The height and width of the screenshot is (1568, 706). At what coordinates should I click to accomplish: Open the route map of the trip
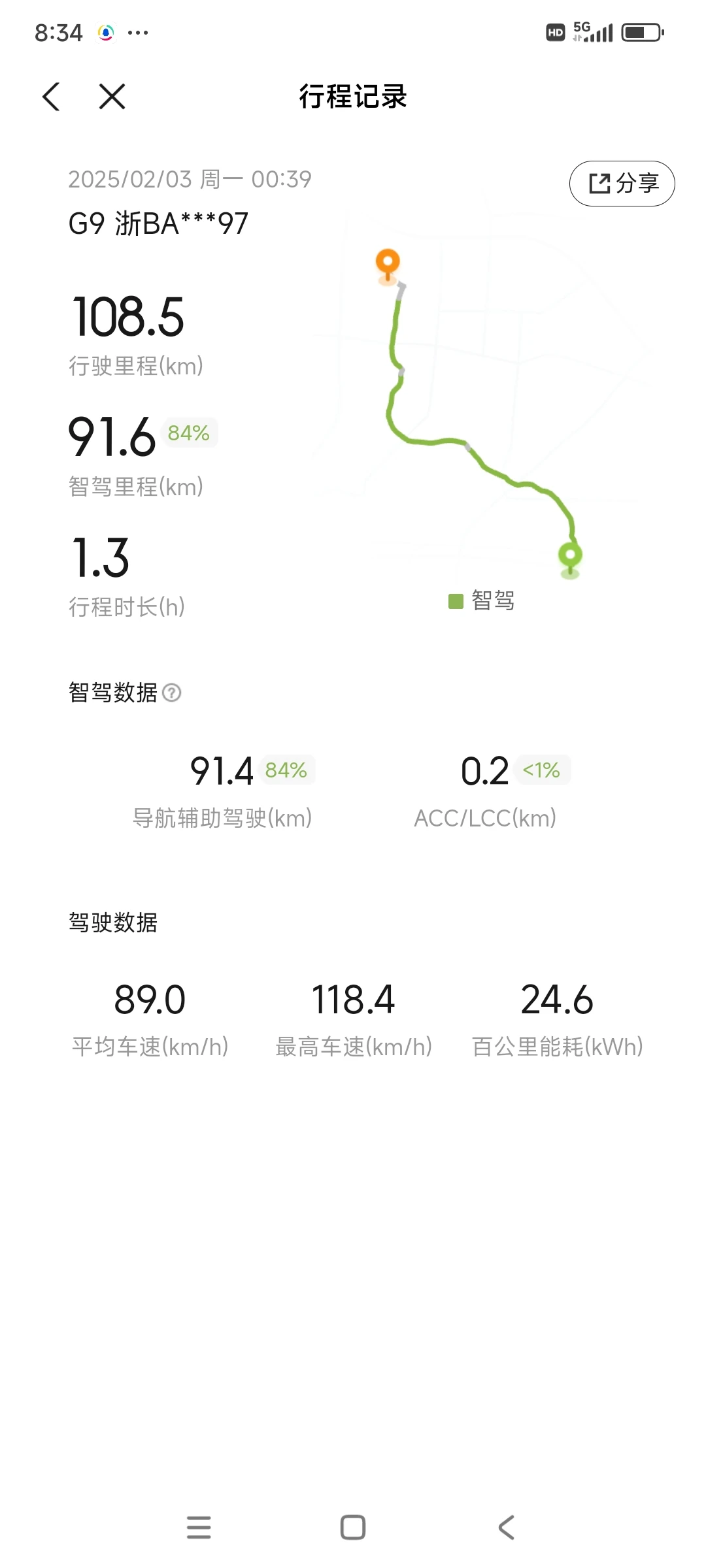click(484, 412)
